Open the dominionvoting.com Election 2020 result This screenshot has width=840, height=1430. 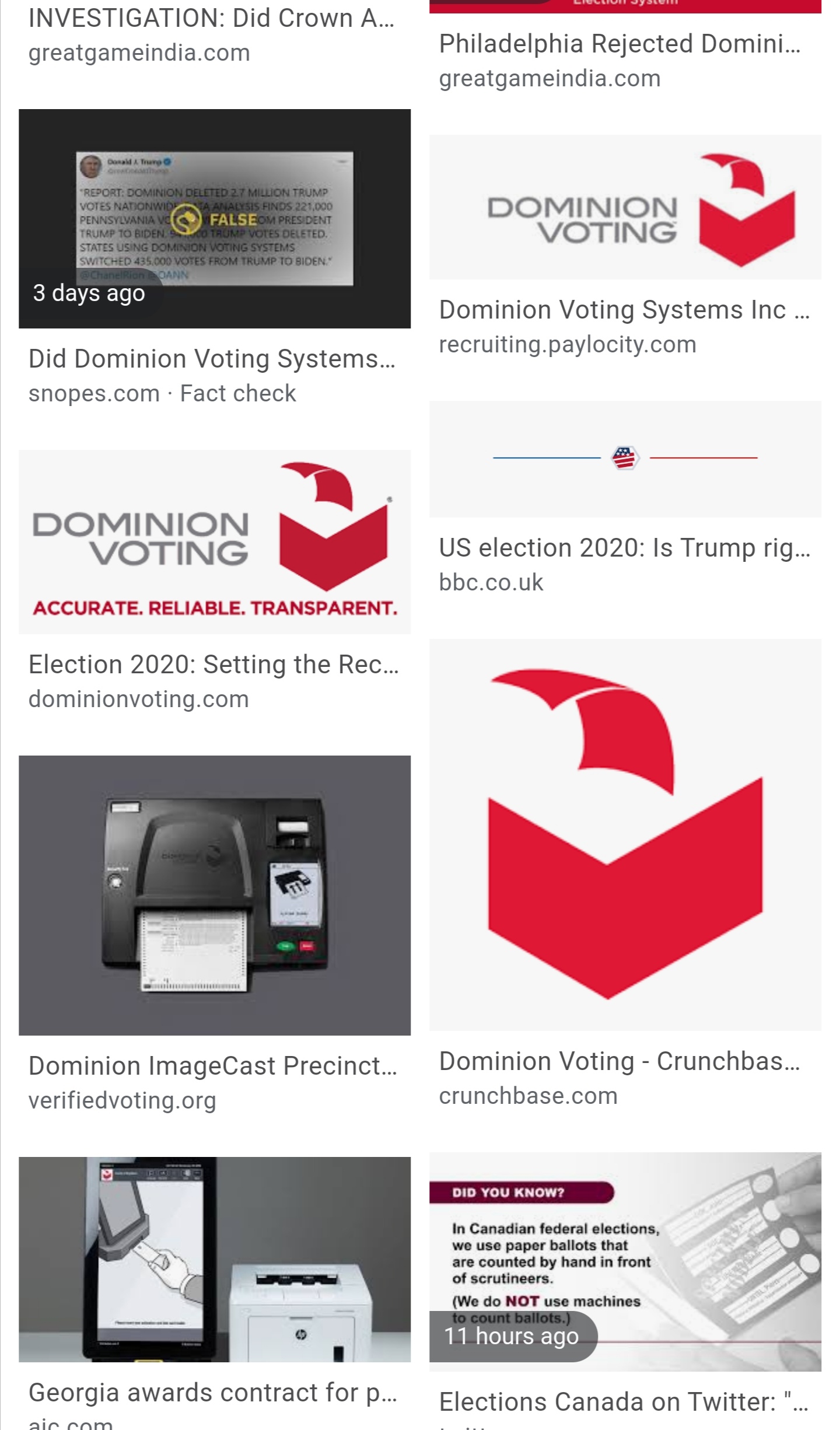[214, 541]
